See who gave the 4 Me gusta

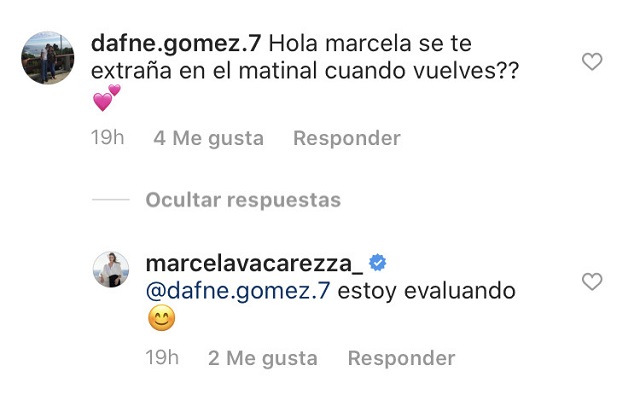click(x=208, y=138)
